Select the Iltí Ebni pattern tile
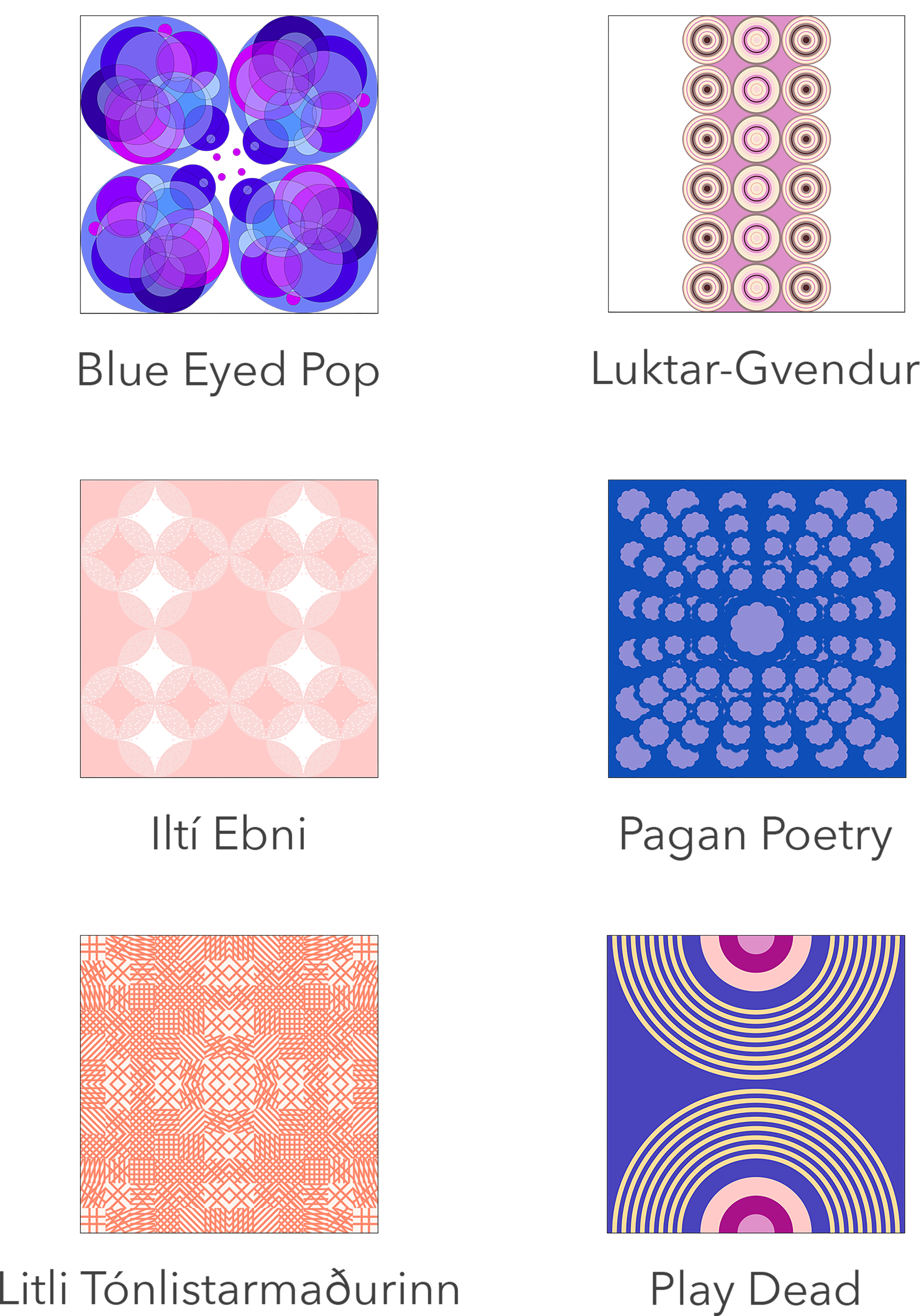 coord(228,628)
